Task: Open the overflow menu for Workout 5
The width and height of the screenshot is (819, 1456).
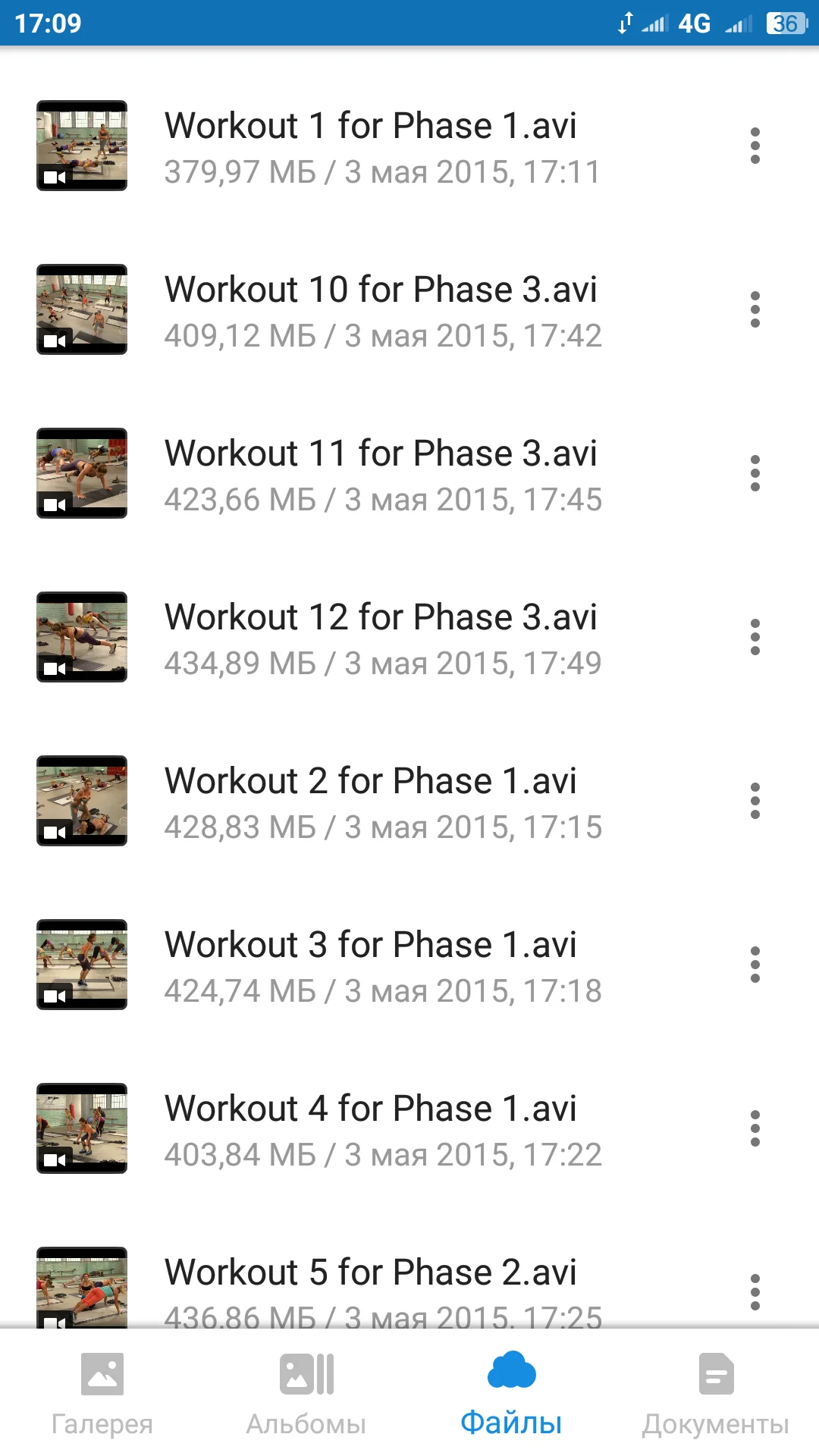Action: click(755, 1291)
